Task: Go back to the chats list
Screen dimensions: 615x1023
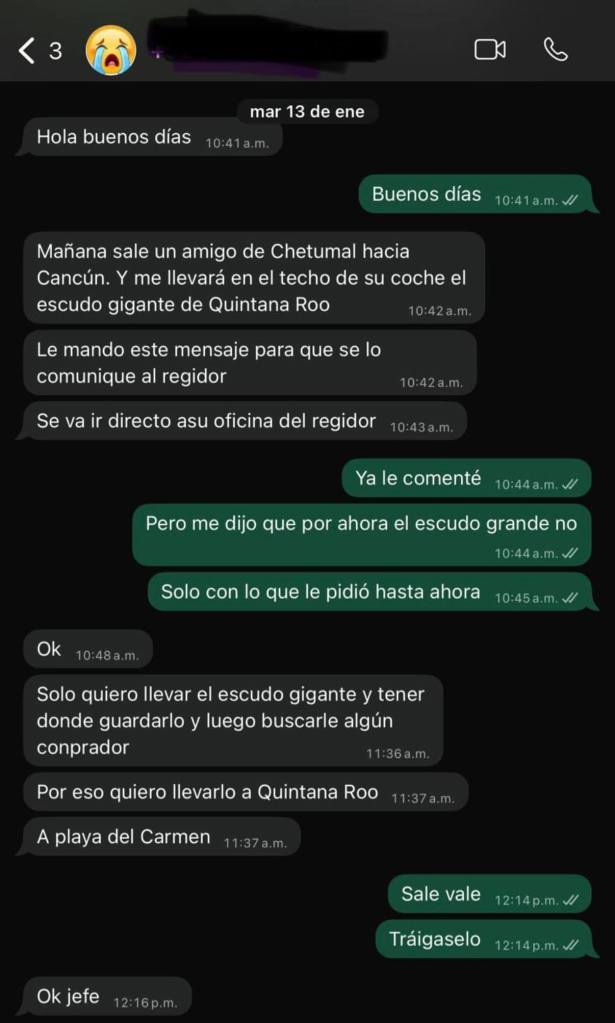Action: pyautogui.click(x=28, y=50)
